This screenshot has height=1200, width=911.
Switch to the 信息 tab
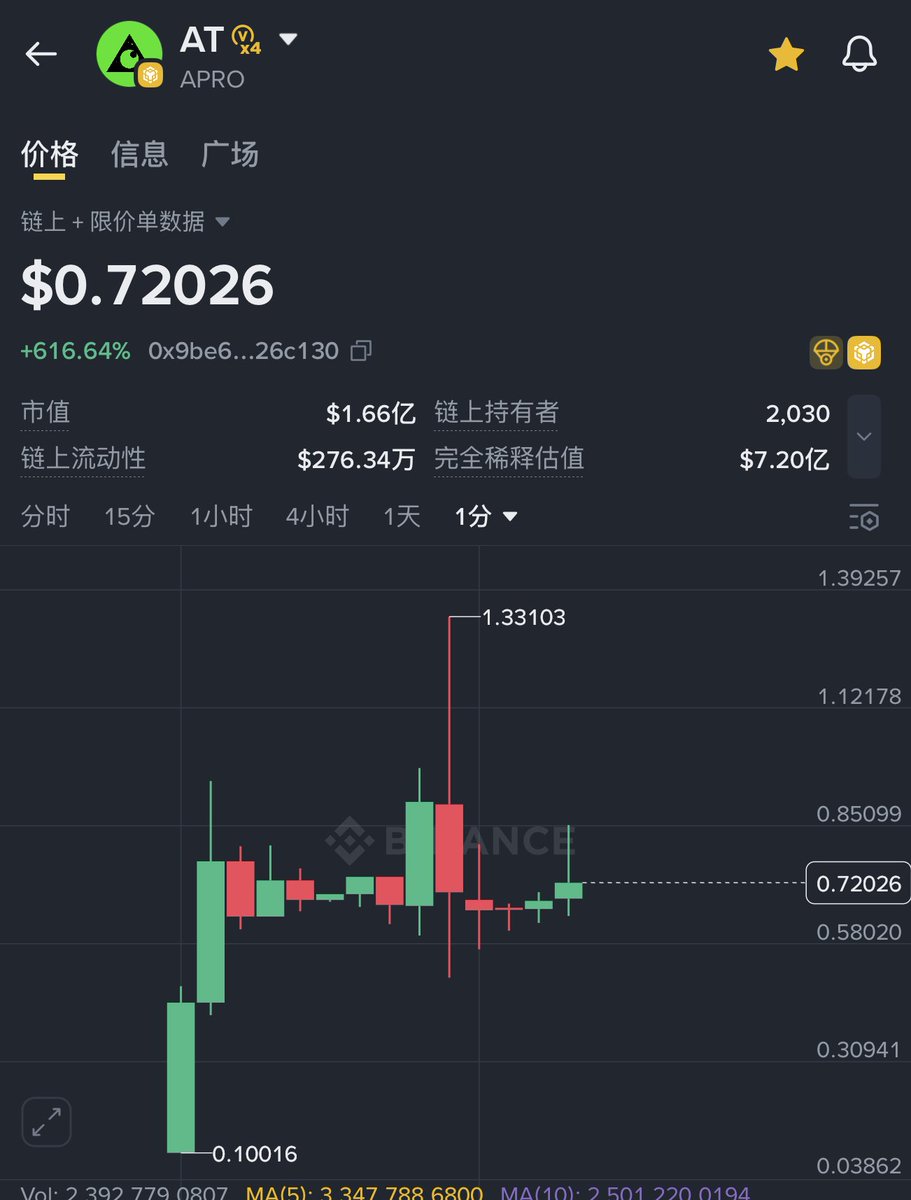point(139,154)
